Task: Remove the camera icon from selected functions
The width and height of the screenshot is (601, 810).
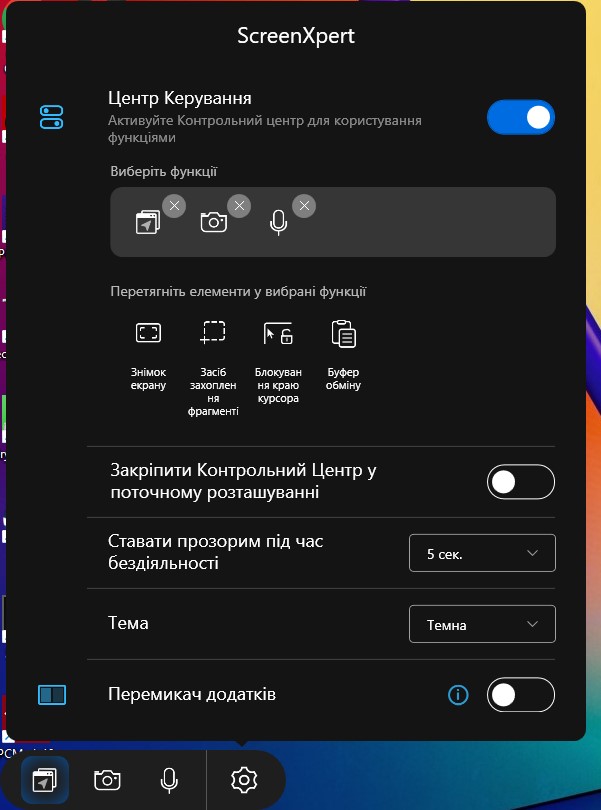Action: 239,206
